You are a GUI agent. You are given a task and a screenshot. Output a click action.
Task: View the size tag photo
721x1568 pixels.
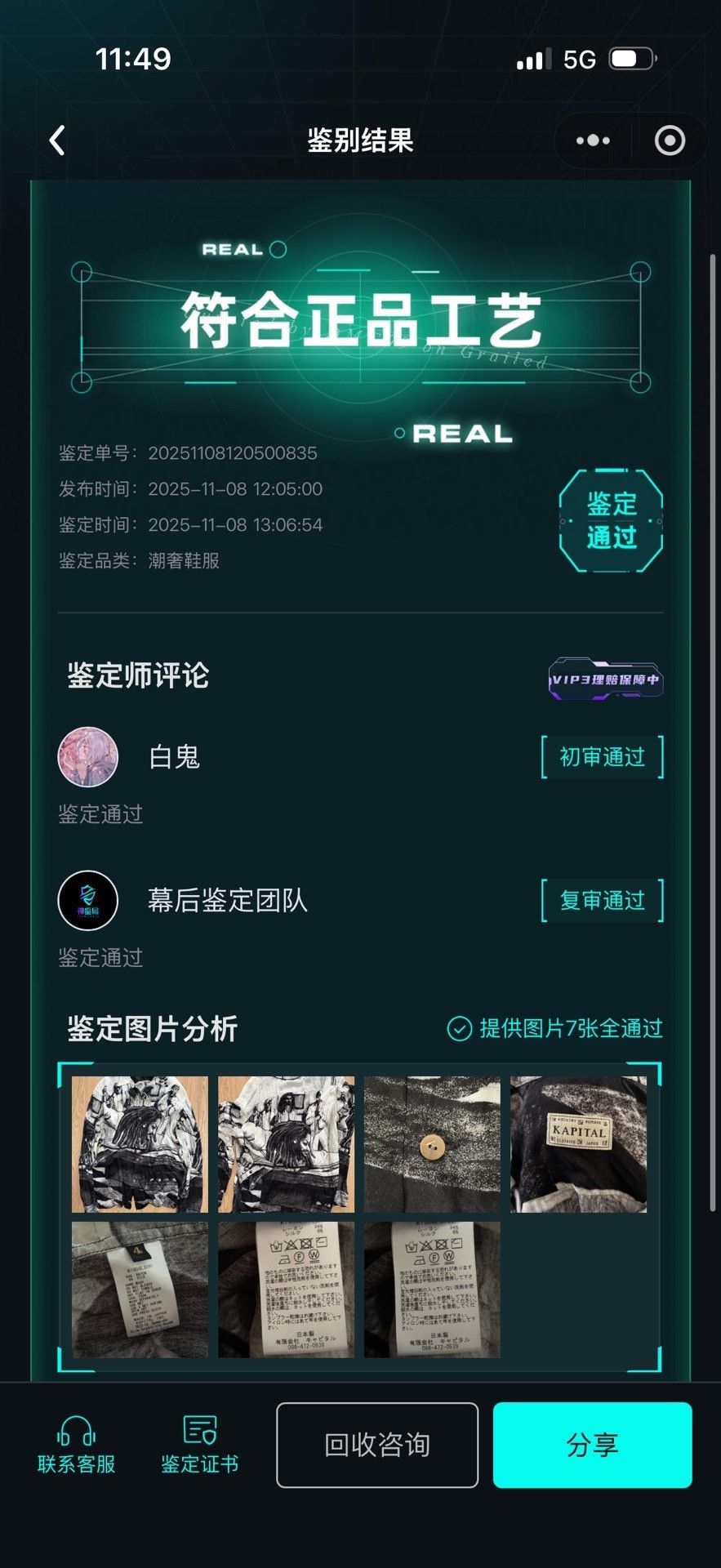(140, 1290)
